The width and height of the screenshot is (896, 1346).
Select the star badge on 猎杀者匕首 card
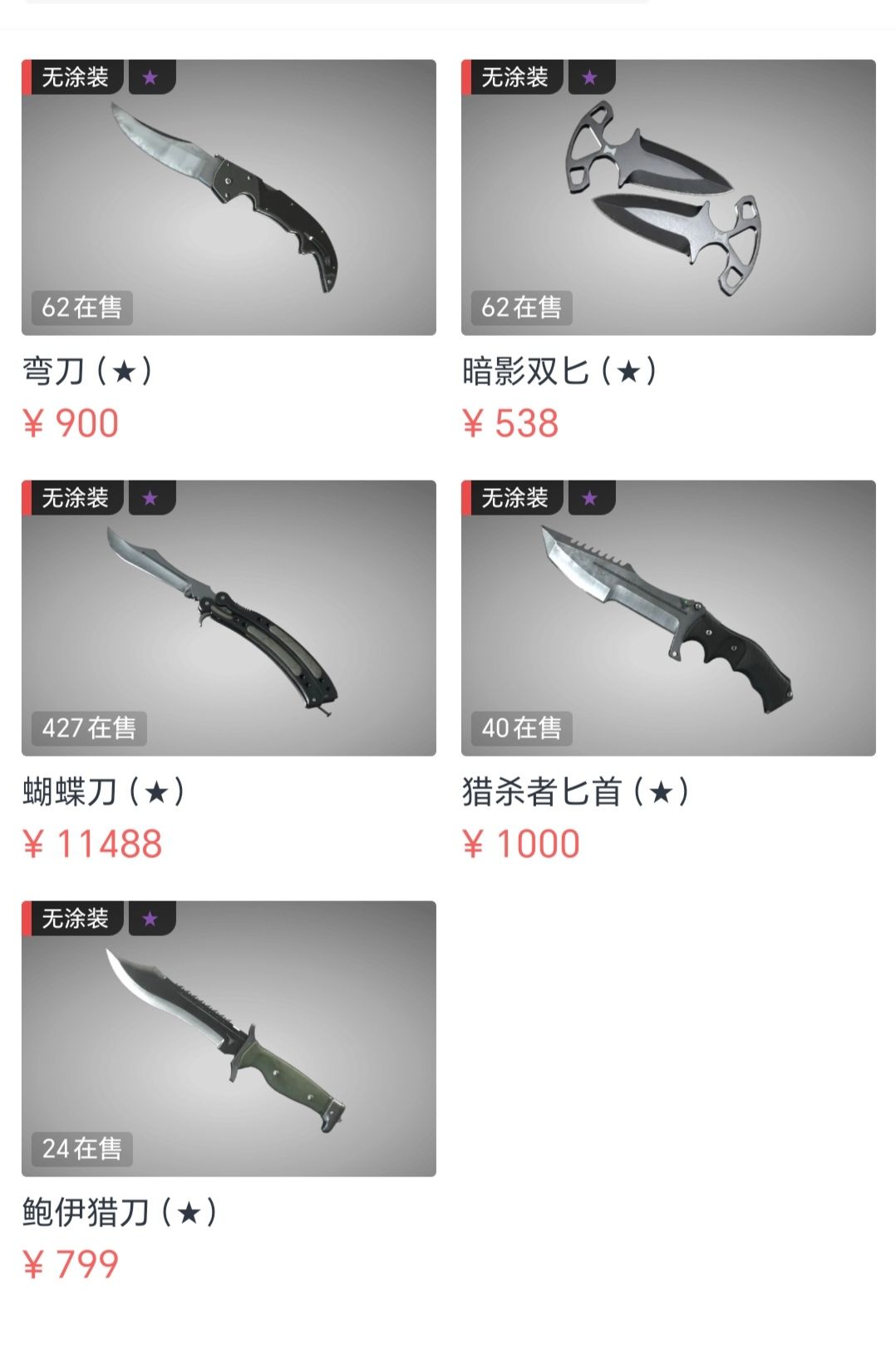click(x=589, y=497)
